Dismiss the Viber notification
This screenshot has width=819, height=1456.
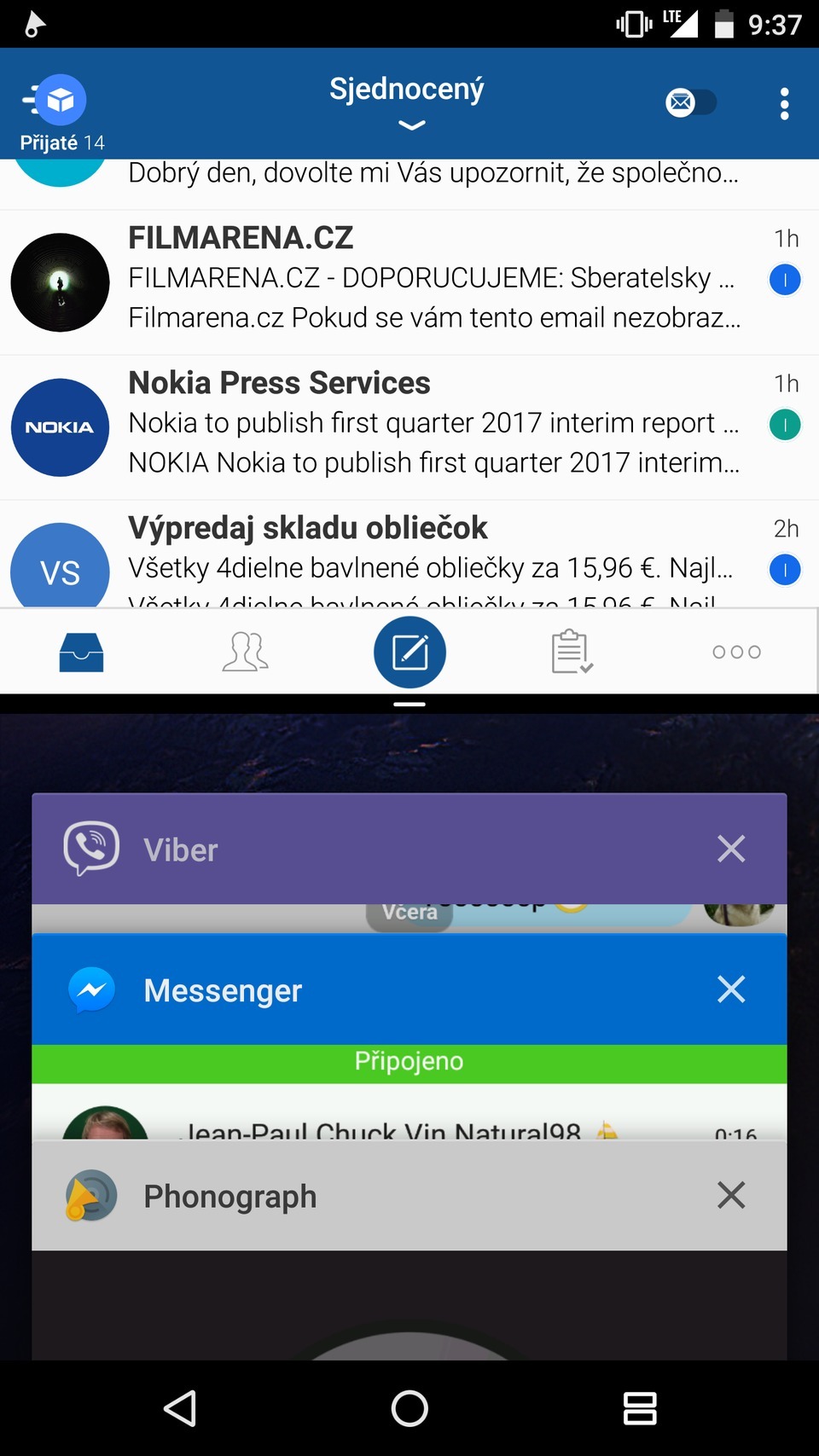731,848
